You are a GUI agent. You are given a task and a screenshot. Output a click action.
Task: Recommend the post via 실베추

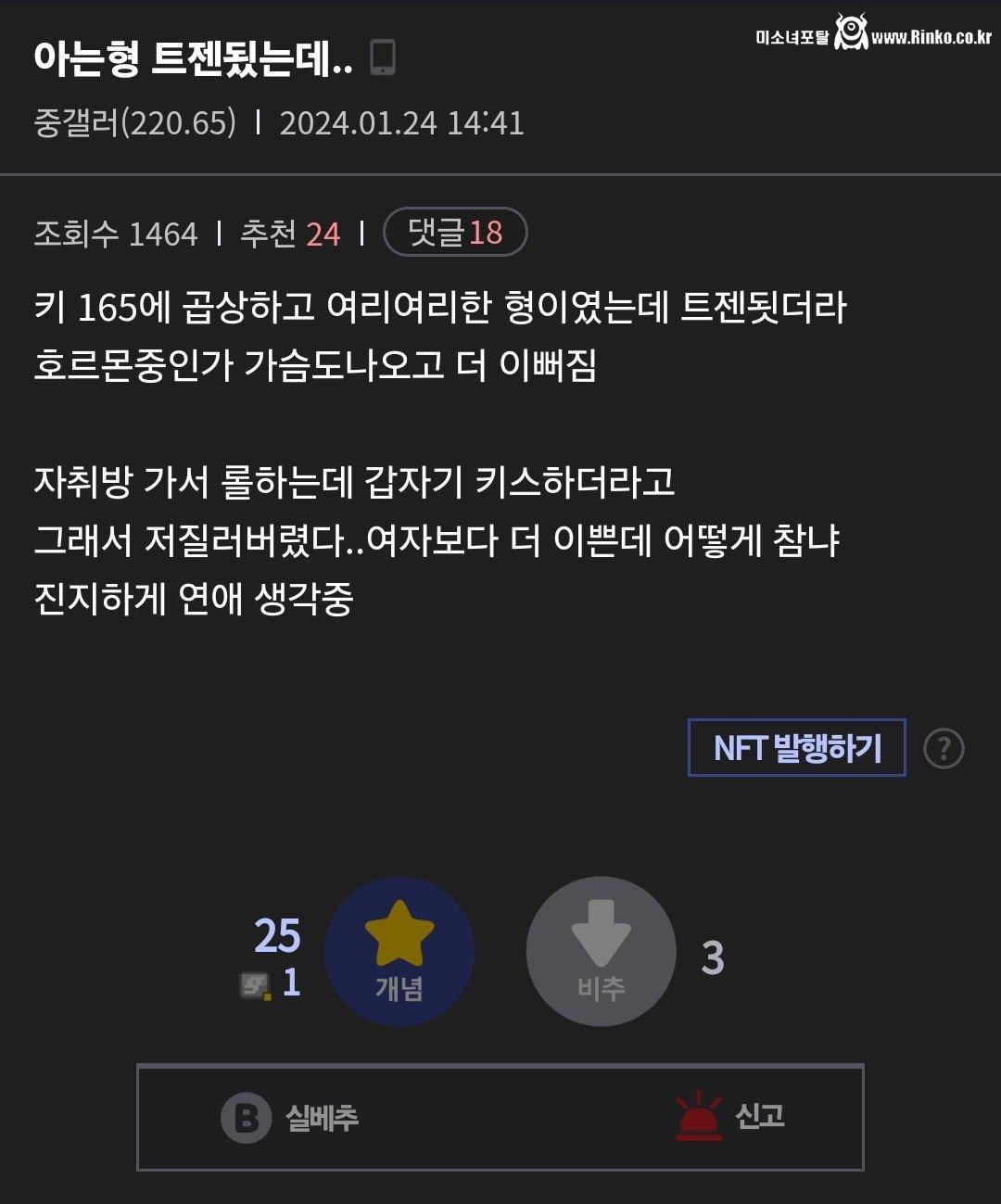click(291, 1117)
